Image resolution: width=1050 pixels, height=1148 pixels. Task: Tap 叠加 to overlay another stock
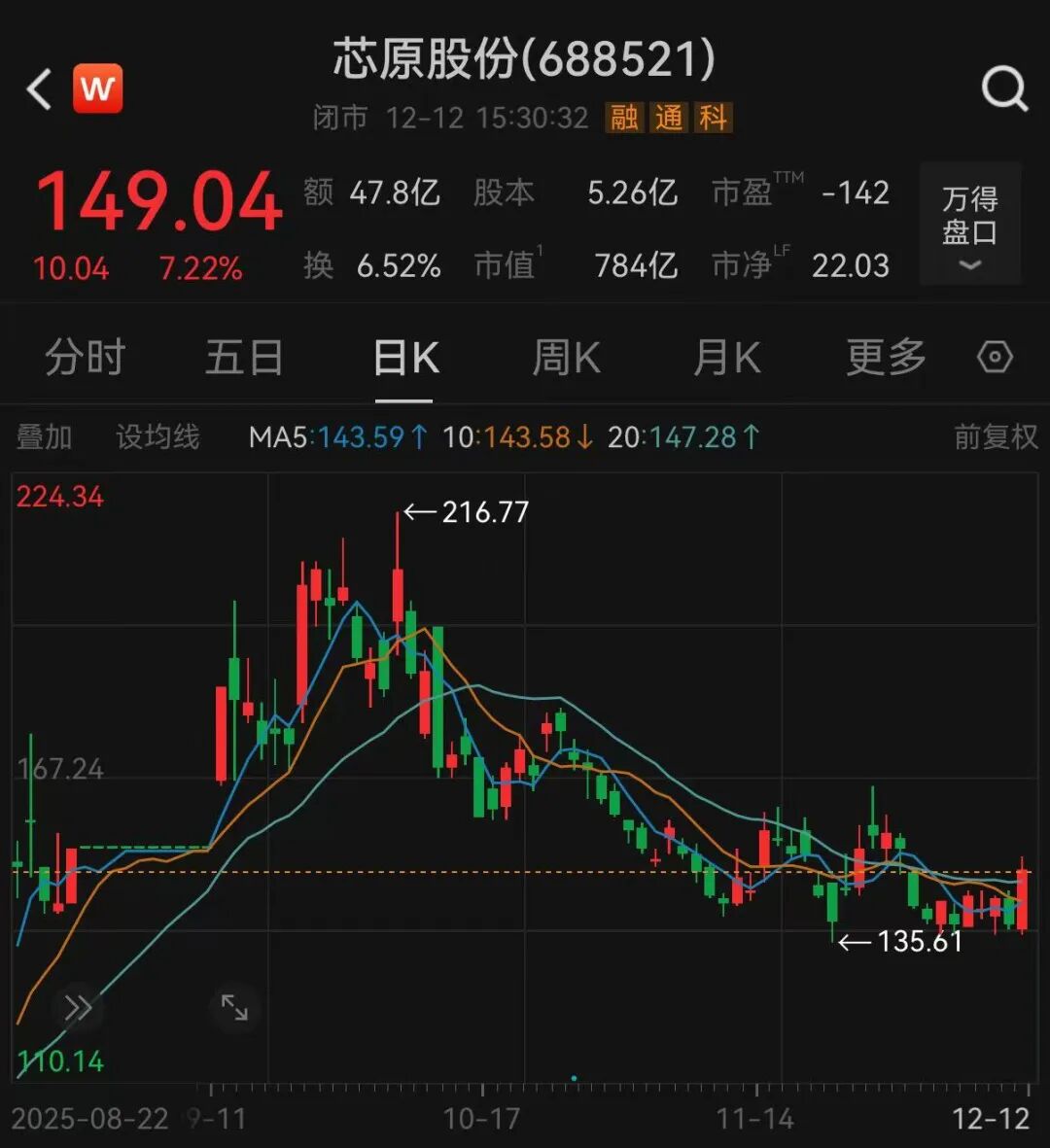pos(44,437)
